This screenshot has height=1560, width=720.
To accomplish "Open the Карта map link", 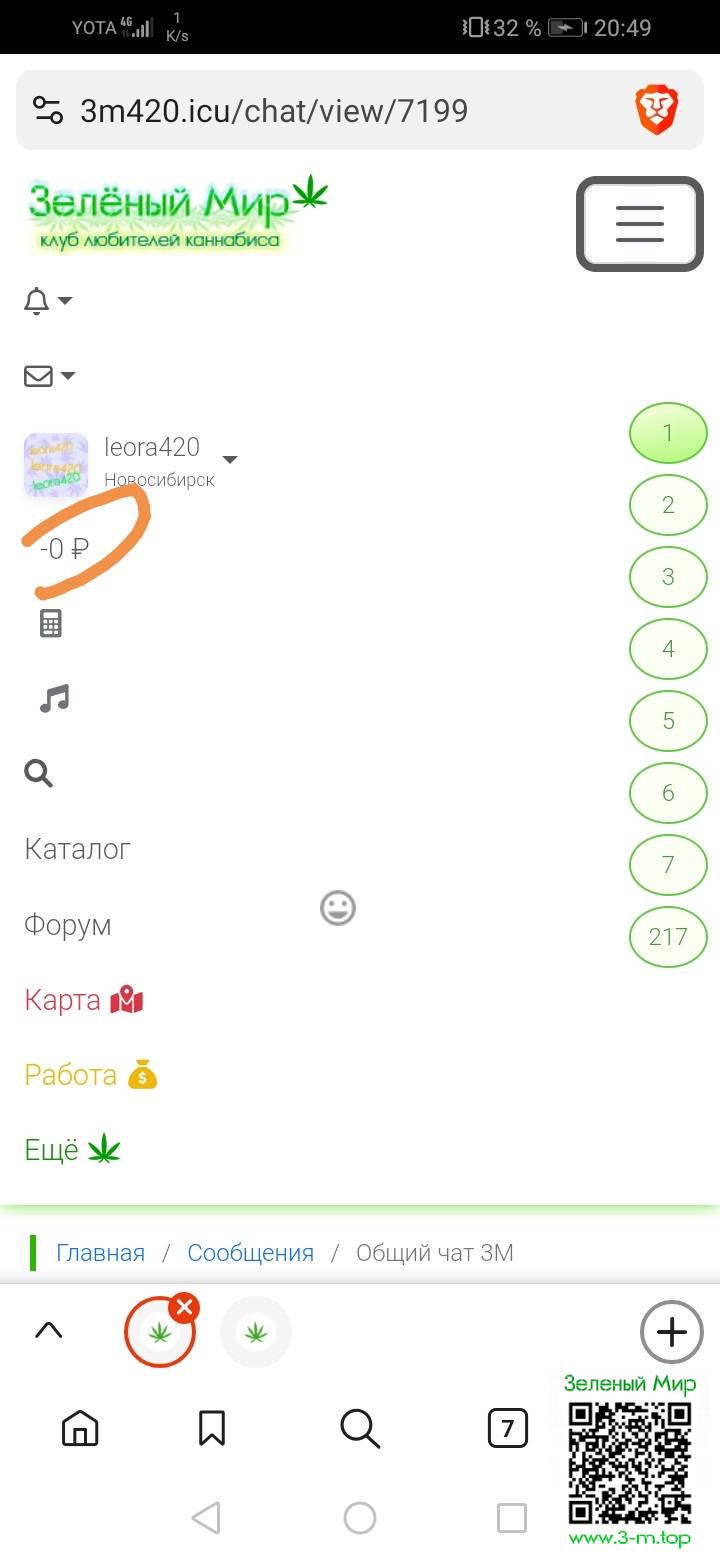I will (84, 1000).
